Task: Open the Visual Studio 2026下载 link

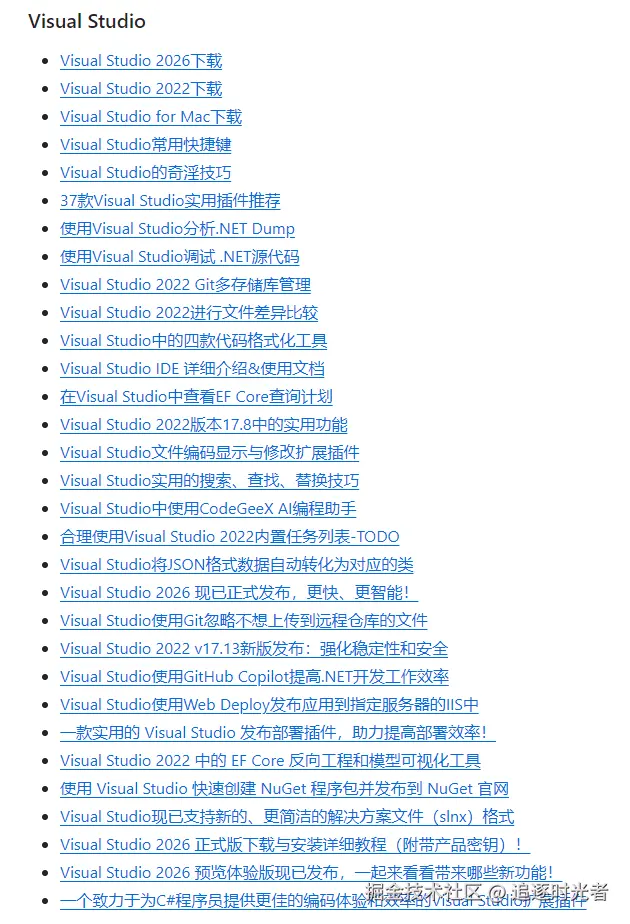Action: click(141, 61)
